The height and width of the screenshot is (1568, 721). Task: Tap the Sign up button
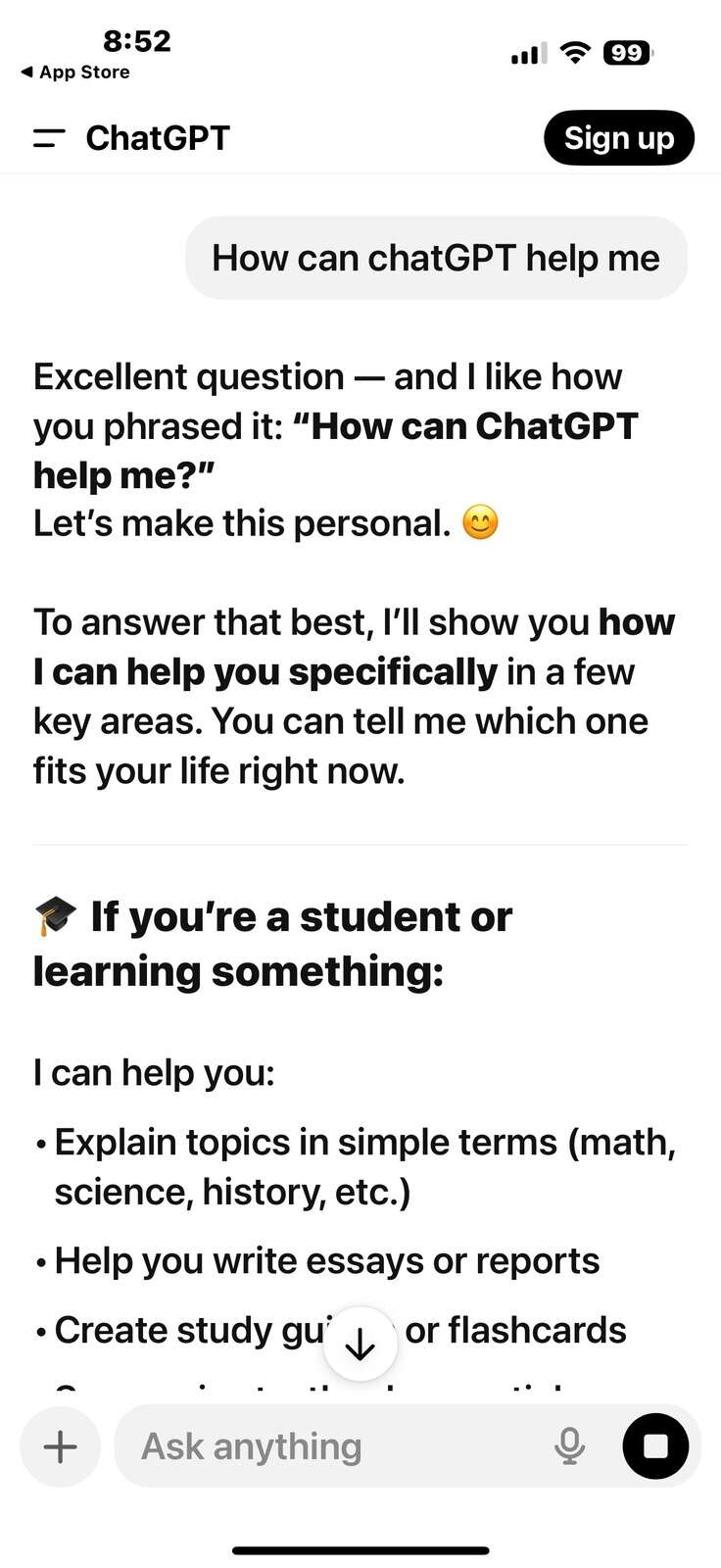[x=618, y=138]
